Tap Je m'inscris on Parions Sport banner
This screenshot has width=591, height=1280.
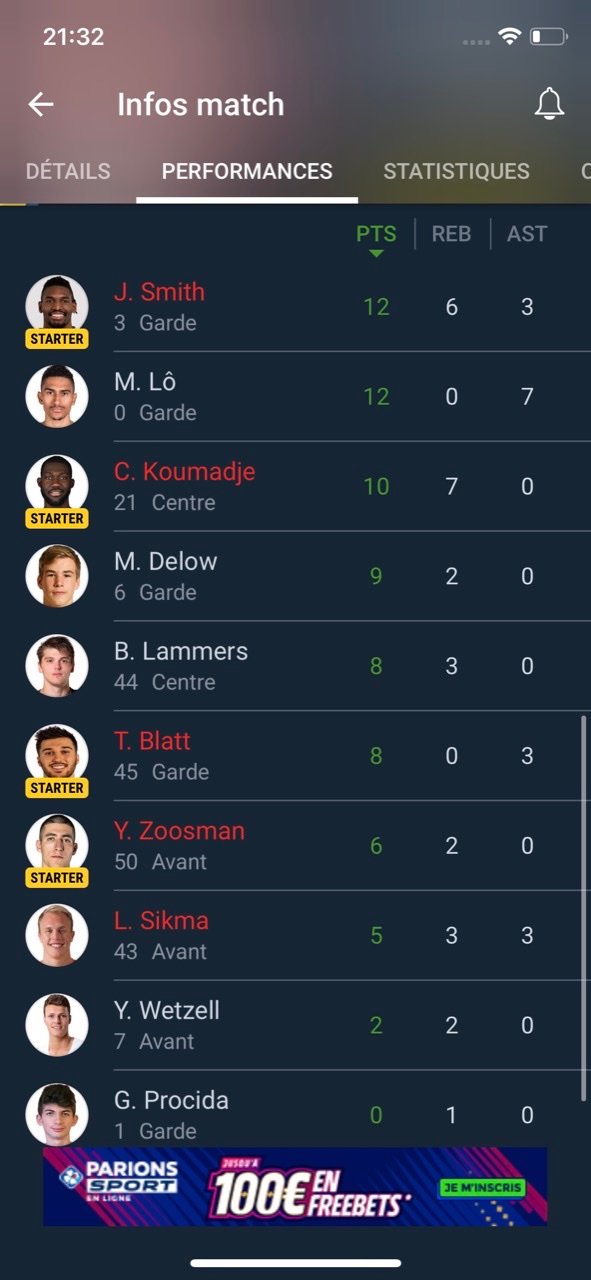tap(483, 1187)
